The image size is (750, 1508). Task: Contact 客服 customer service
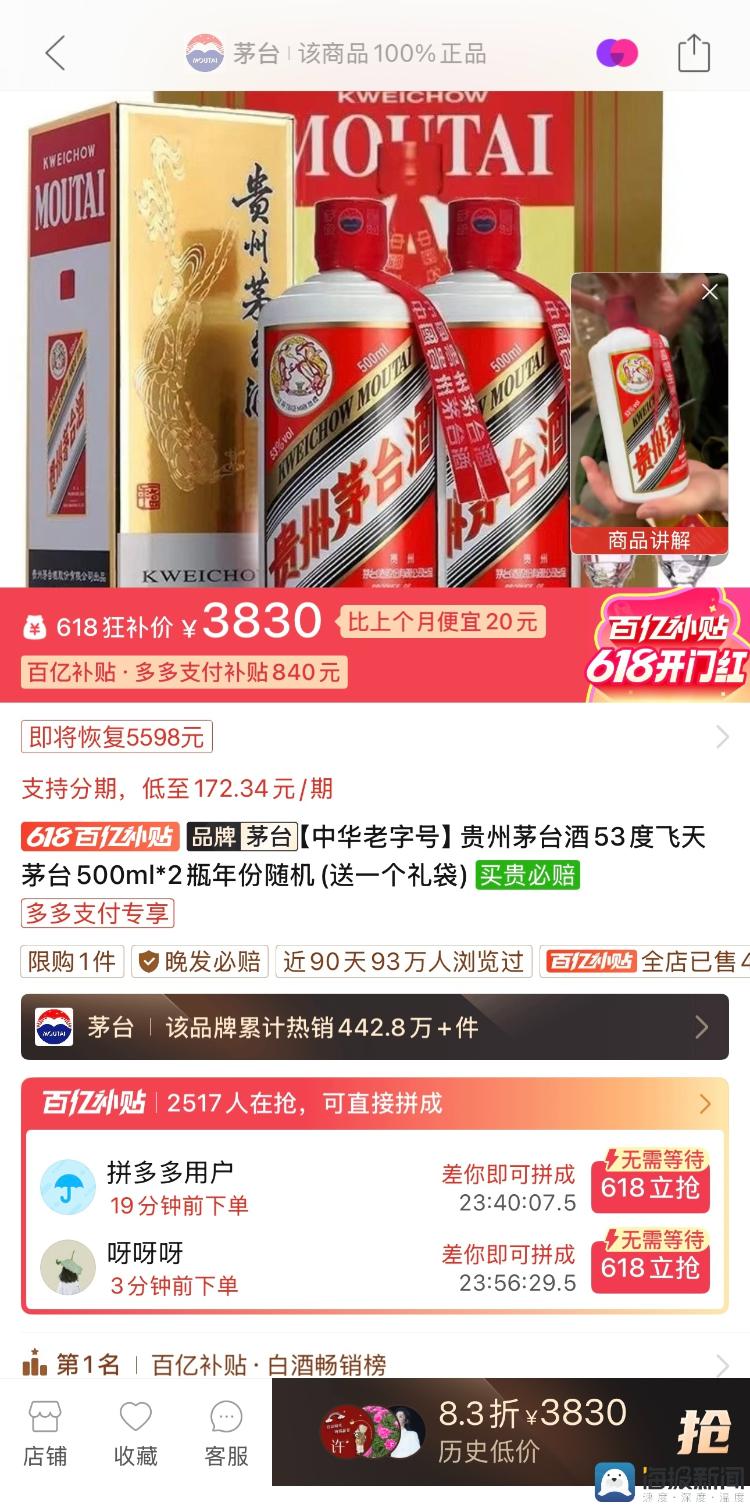227,1433
